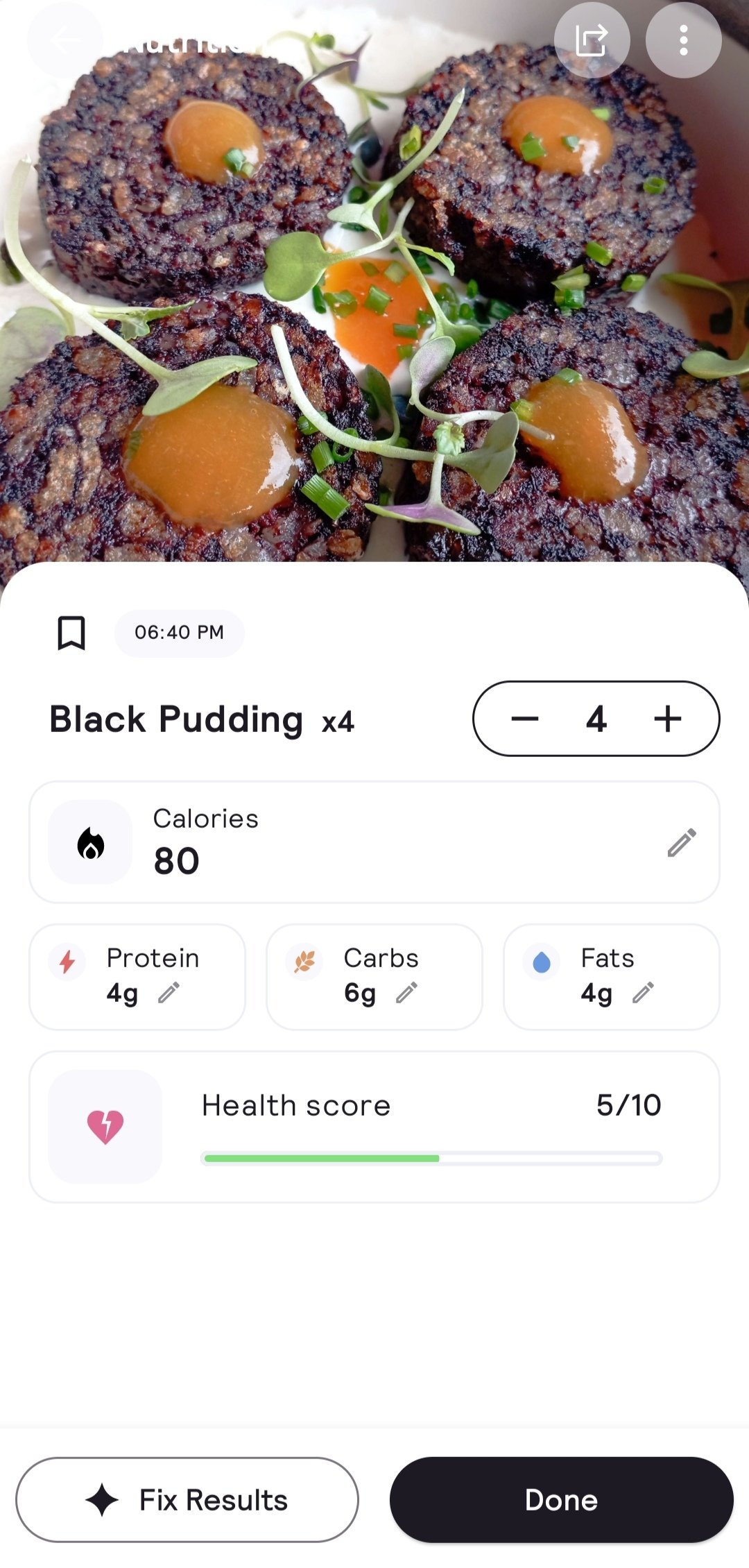Increase the serving quantity by one
This screenshot has height=1568, width=749.
point(667,719)
